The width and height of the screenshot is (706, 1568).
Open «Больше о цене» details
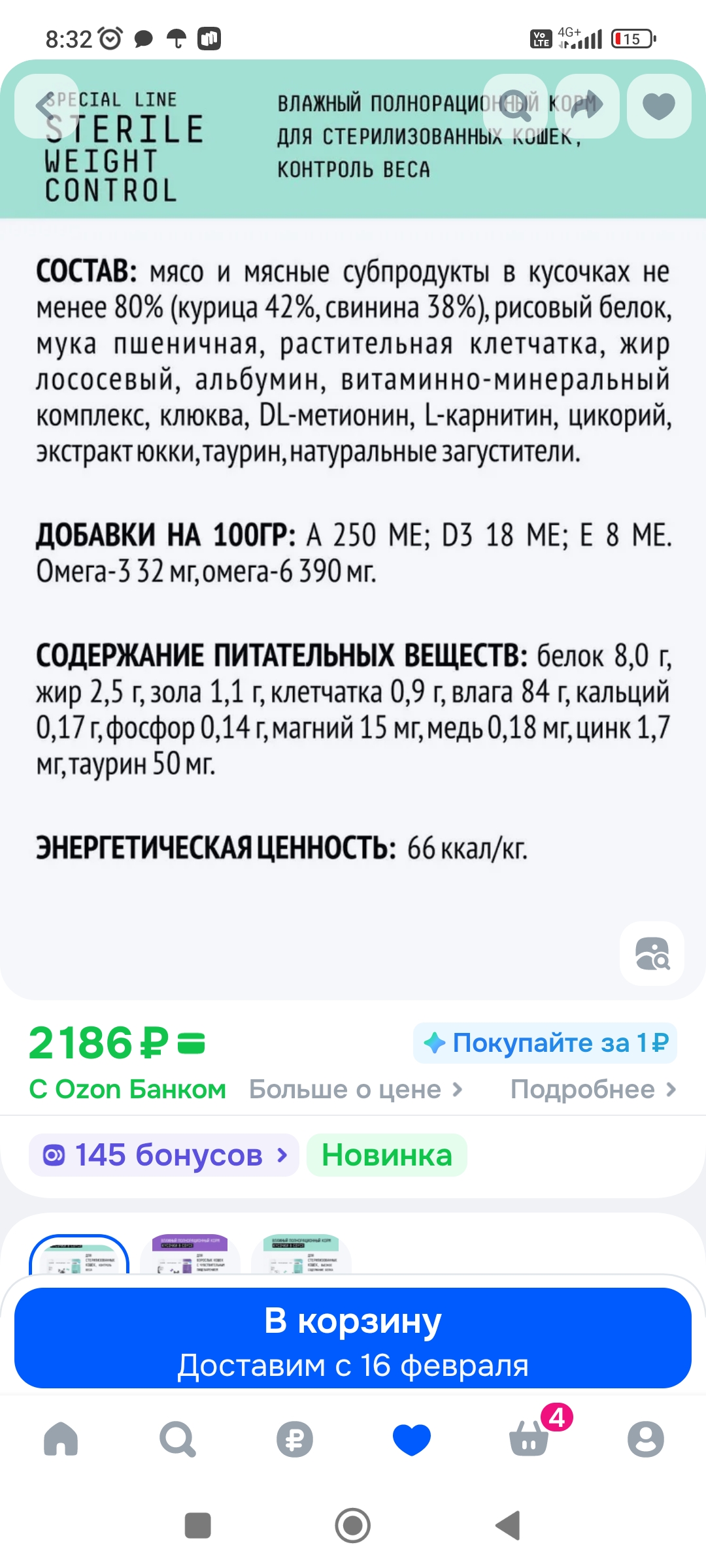356,1089
